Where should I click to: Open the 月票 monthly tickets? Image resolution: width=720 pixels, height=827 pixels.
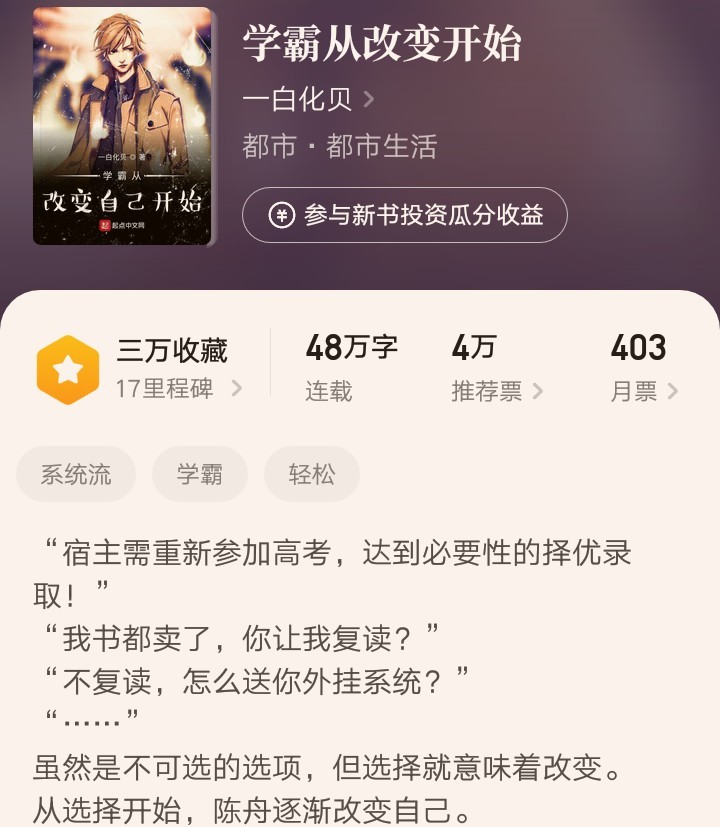(x=644, y=391)
